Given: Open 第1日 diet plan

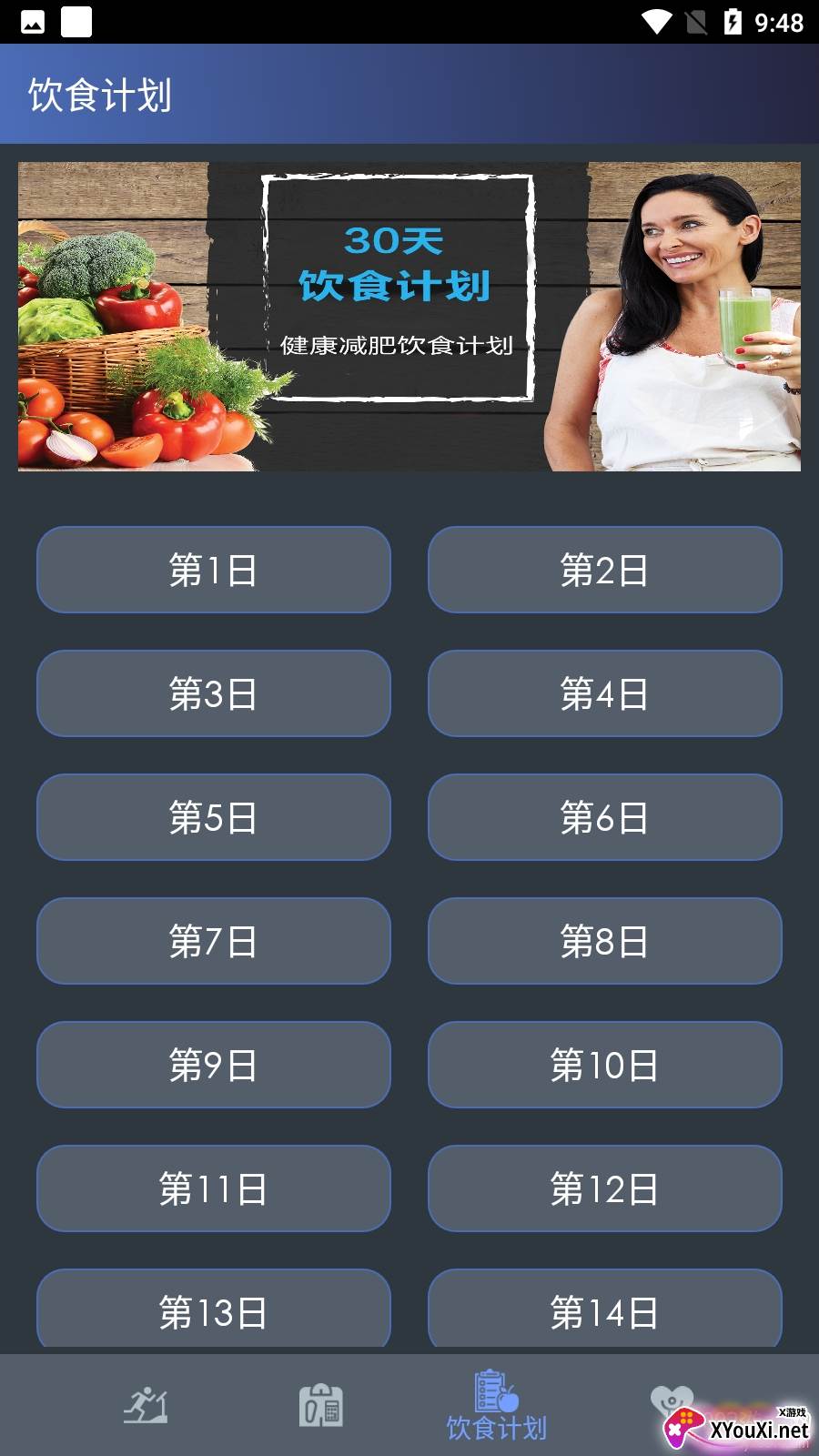Looking at the screenshot, I should tap(213, 570).
